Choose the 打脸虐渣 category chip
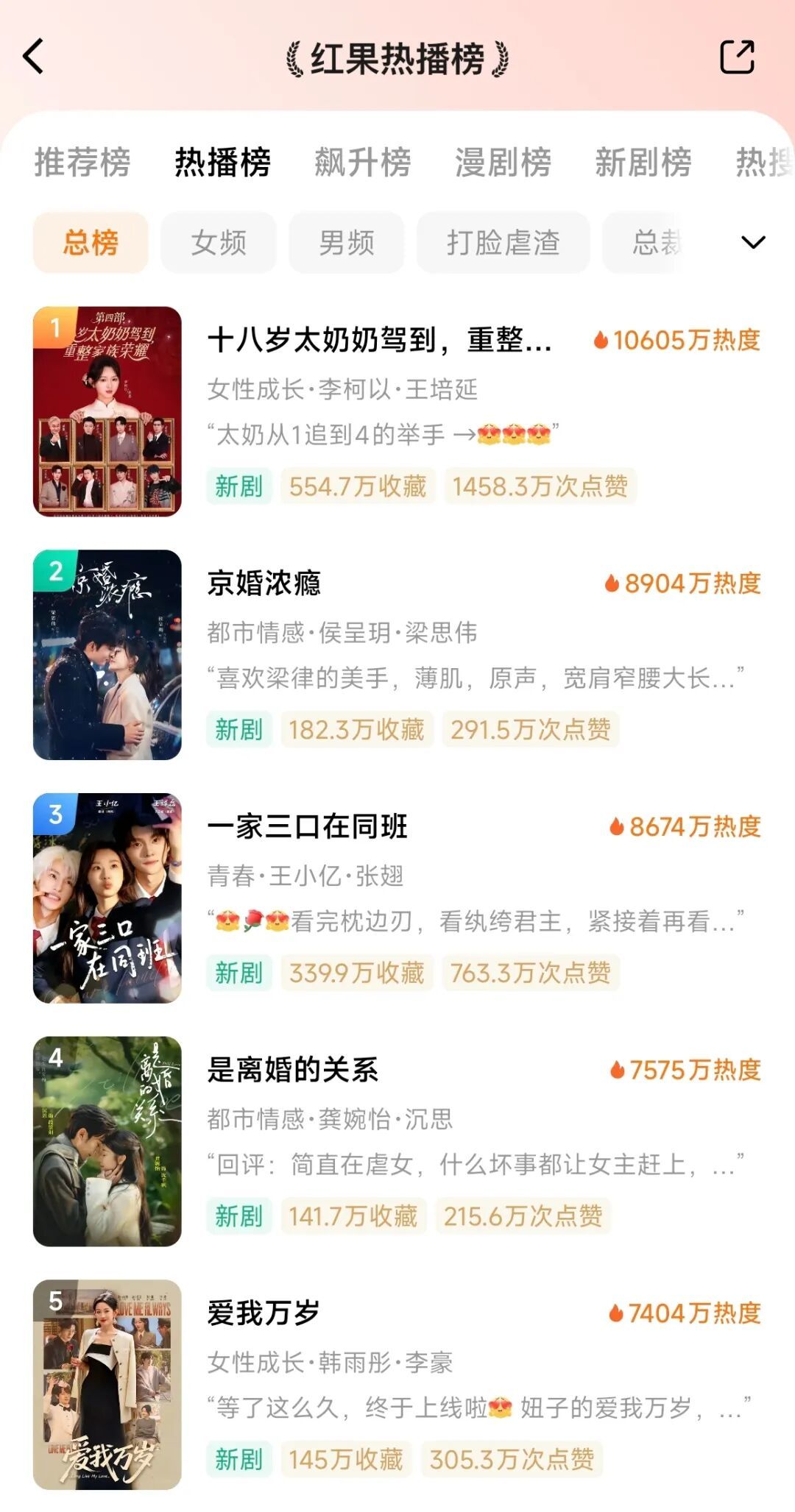 click(503, 242)
